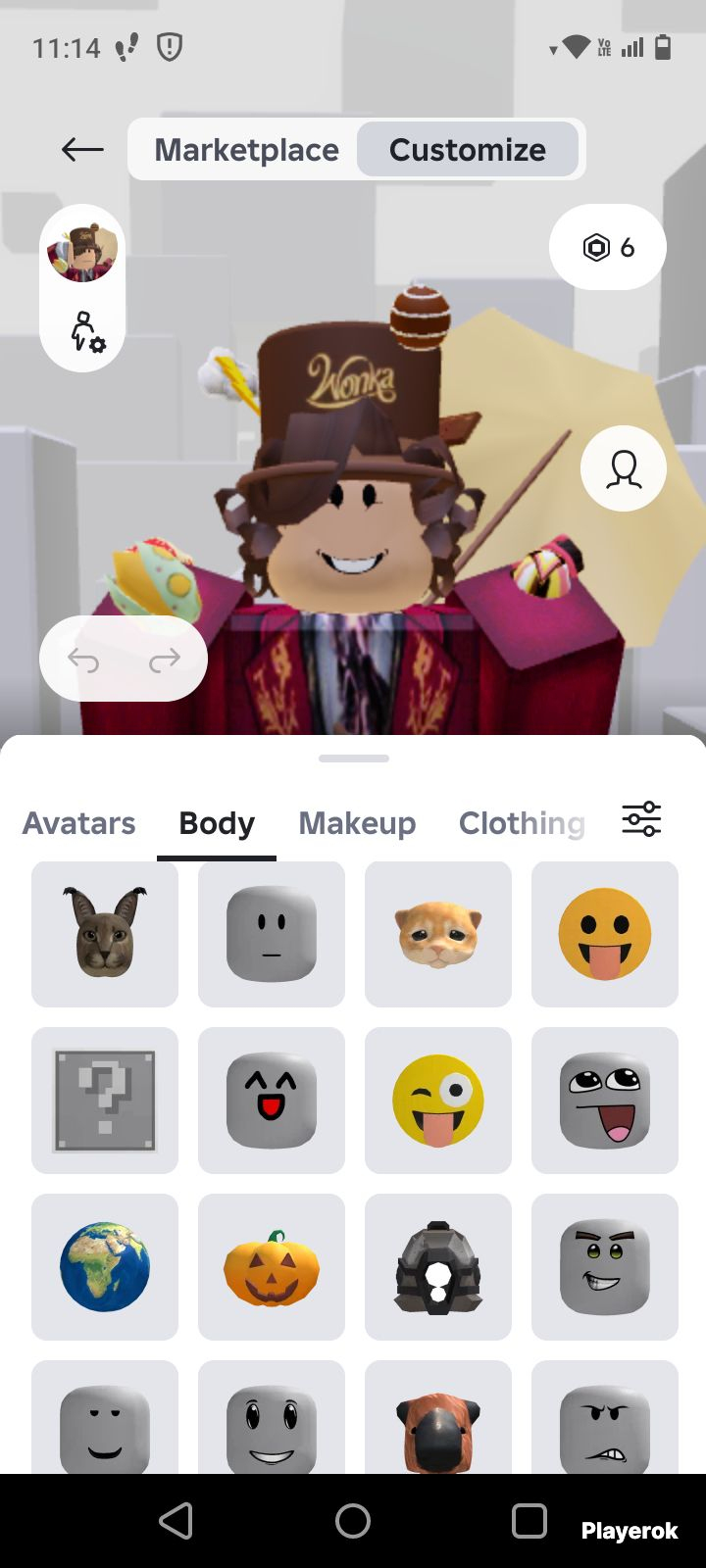Viewport: 706px width, 1568px height.
Task: Switch to the Marketplace tab
Action: tap(246, 149)
